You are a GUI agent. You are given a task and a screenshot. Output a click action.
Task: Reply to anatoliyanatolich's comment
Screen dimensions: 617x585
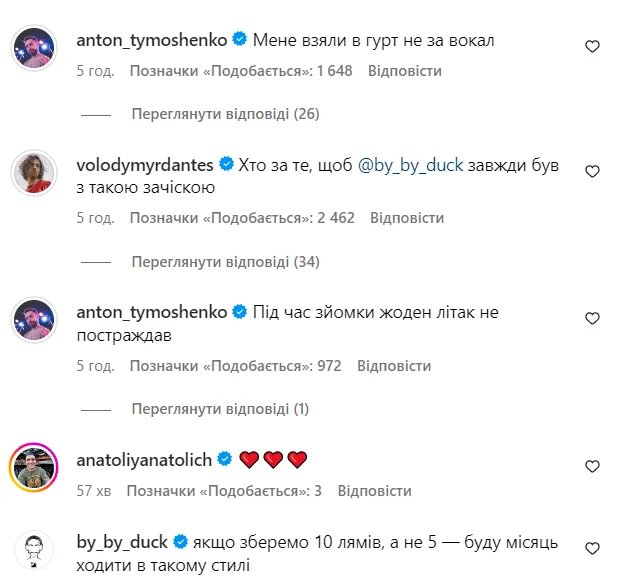(375, 491)
